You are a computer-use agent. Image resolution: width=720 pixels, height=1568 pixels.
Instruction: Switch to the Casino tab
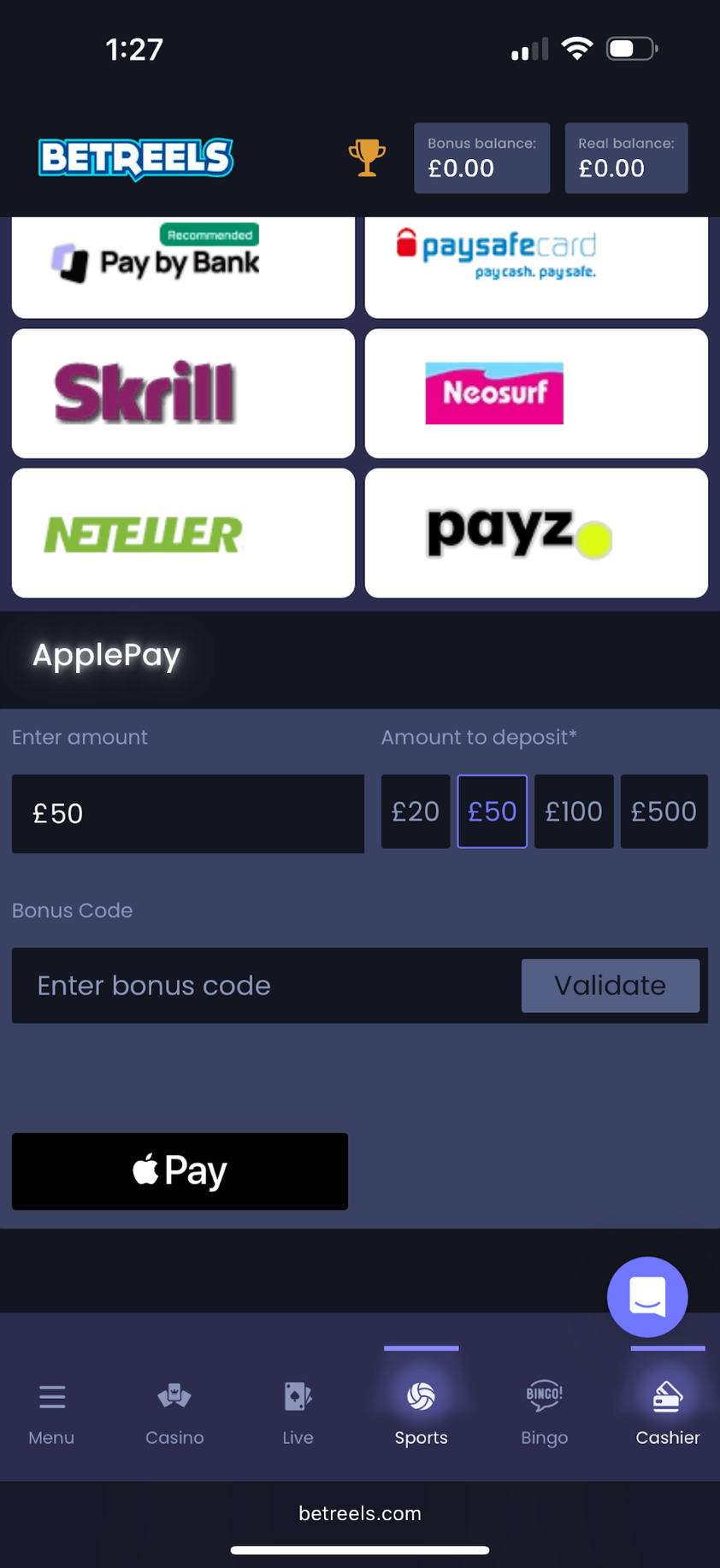pyautogui.click(x=174, y=1412)
